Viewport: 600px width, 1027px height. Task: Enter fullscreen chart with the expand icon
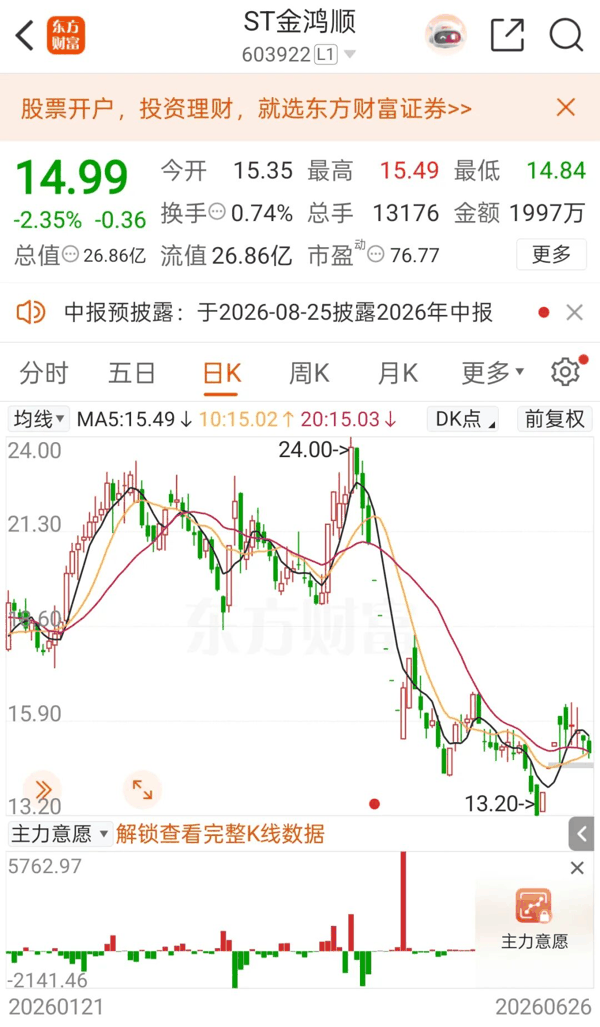(x=142, y=789)
